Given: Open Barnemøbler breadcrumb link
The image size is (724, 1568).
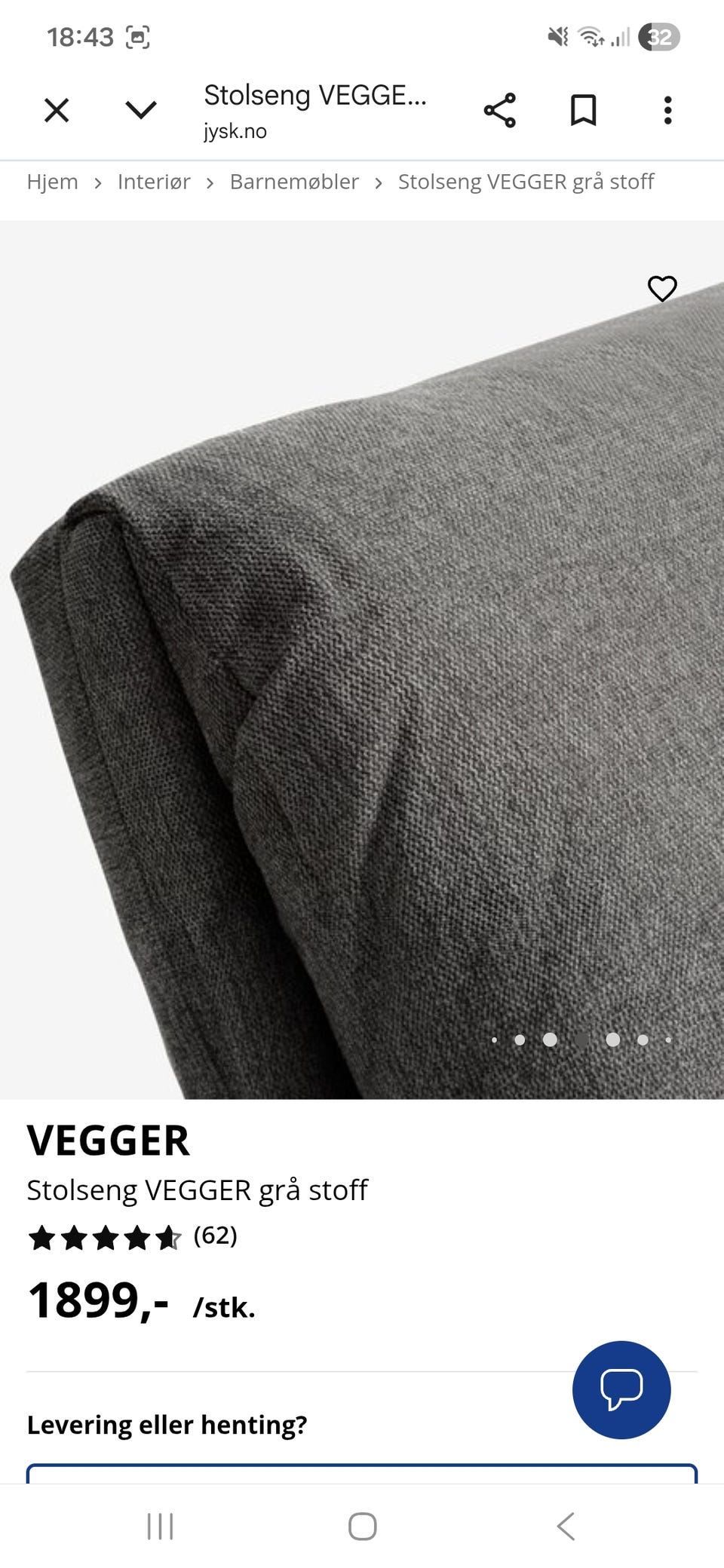Looking at the screenshot, I should (294, 182).
